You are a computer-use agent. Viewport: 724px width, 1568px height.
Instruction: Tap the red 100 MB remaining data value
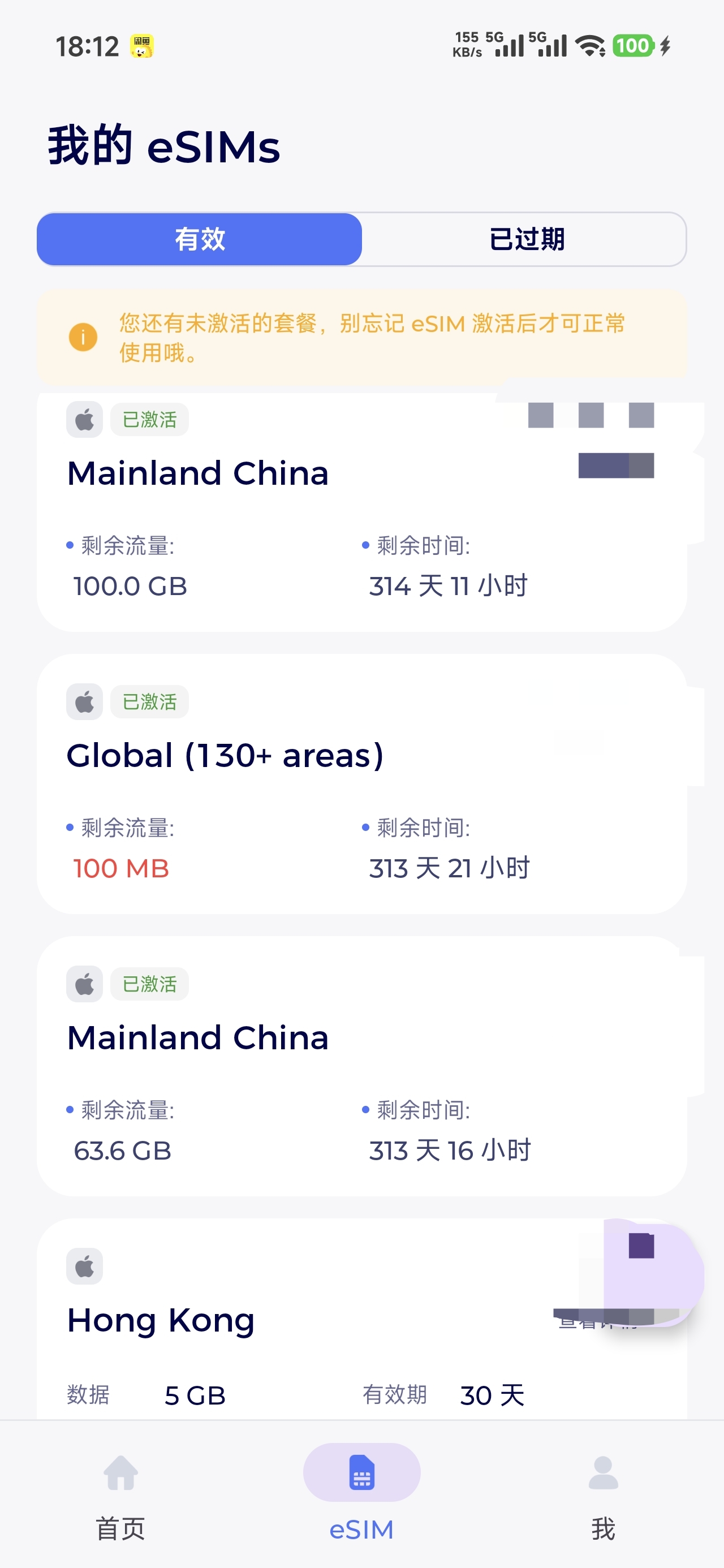(120, 869)
